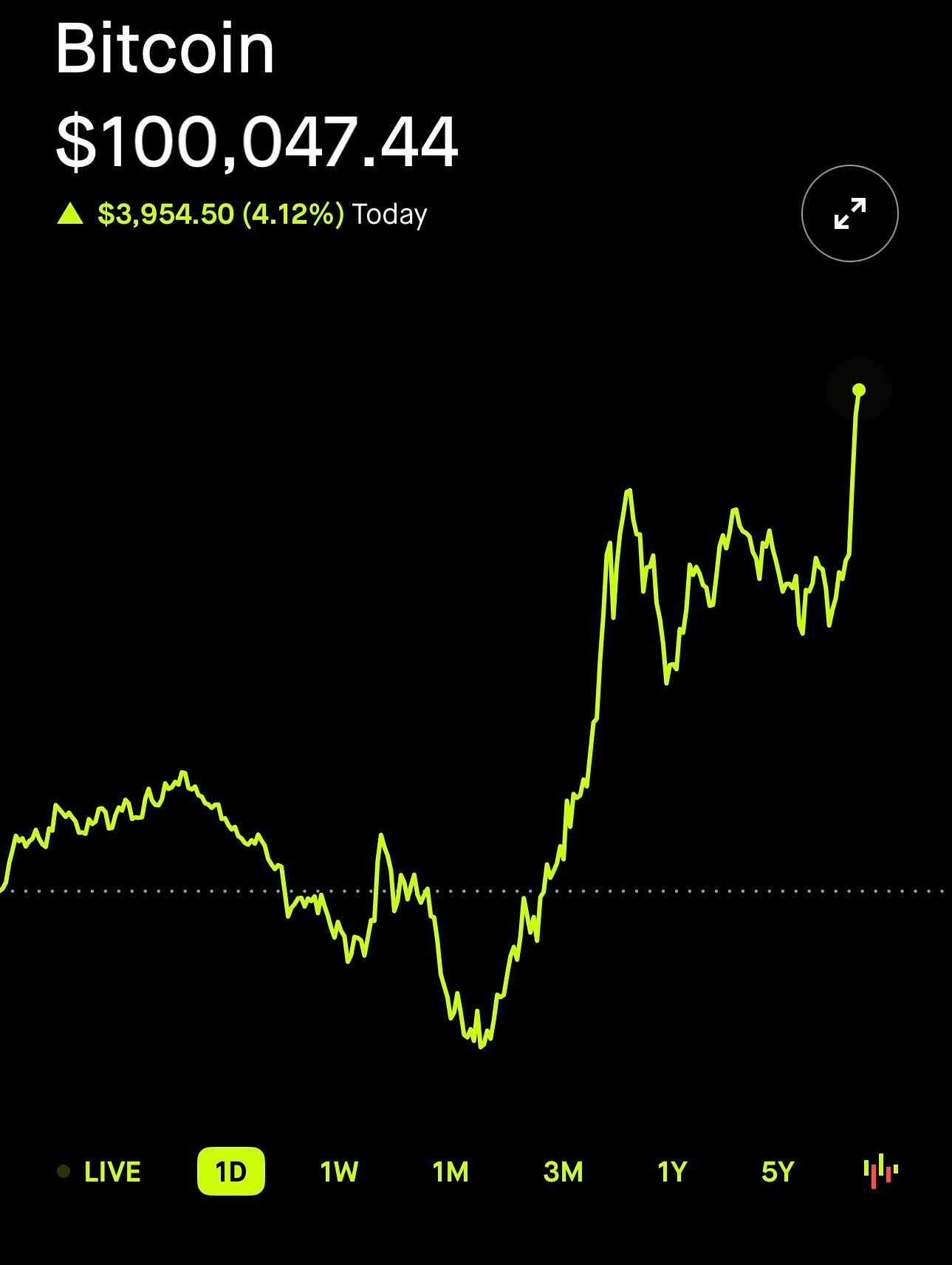952x1265 pixels.
Task: Select the 1D time range
Action: (x=230, y=1172)
